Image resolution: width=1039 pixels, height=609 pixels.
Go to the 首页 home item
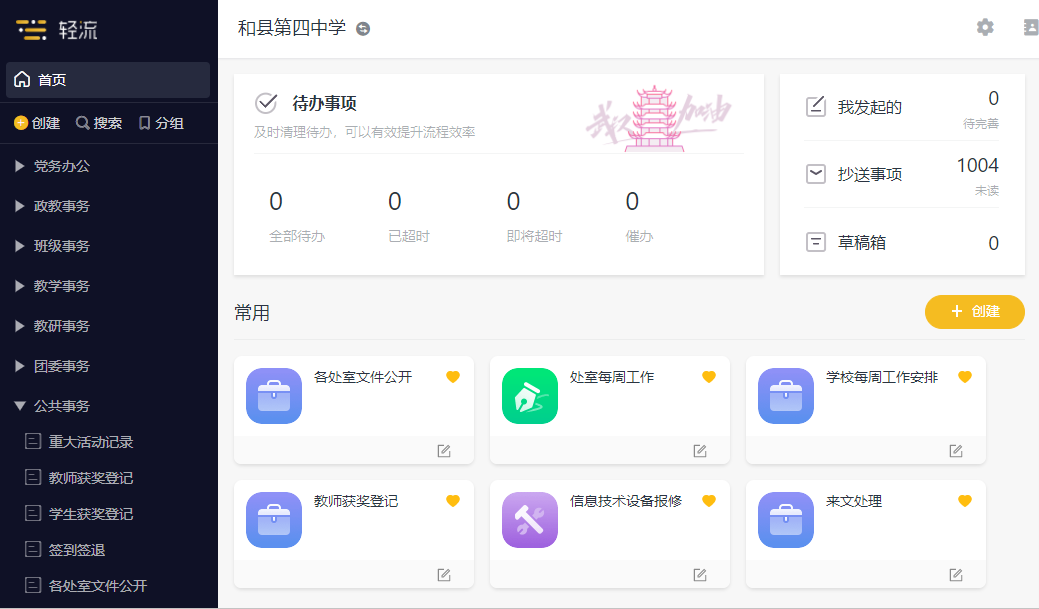pos(108,80)
